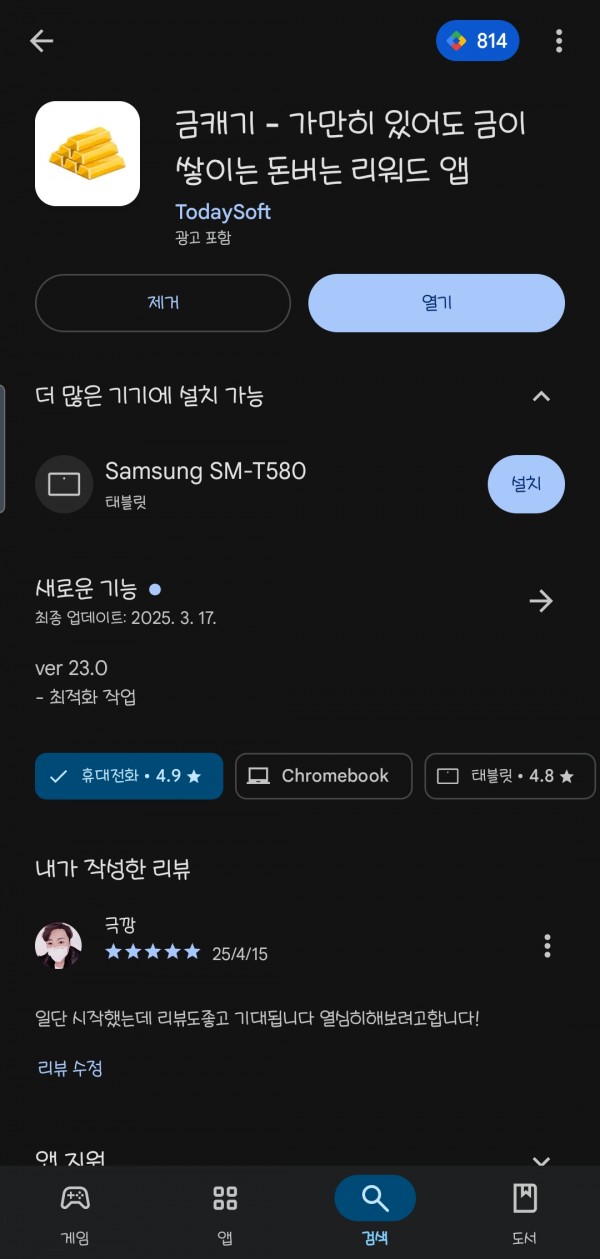
Task: Tap 열기 to open the app
Action: [436, 303]
